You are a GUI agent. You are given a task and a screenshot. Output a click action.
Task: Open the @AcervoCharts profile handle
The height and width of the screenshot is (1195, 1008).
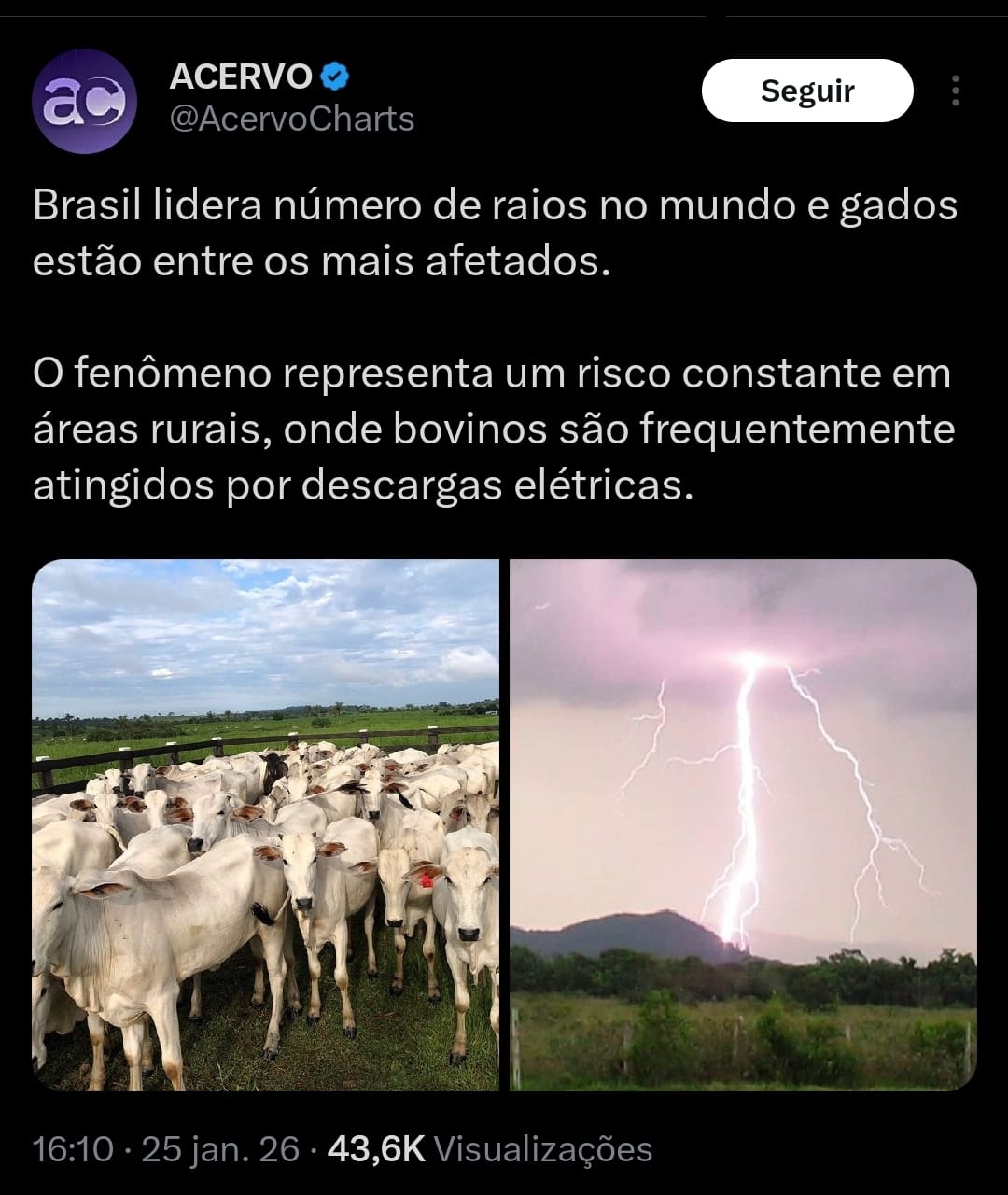coord(291,119)
